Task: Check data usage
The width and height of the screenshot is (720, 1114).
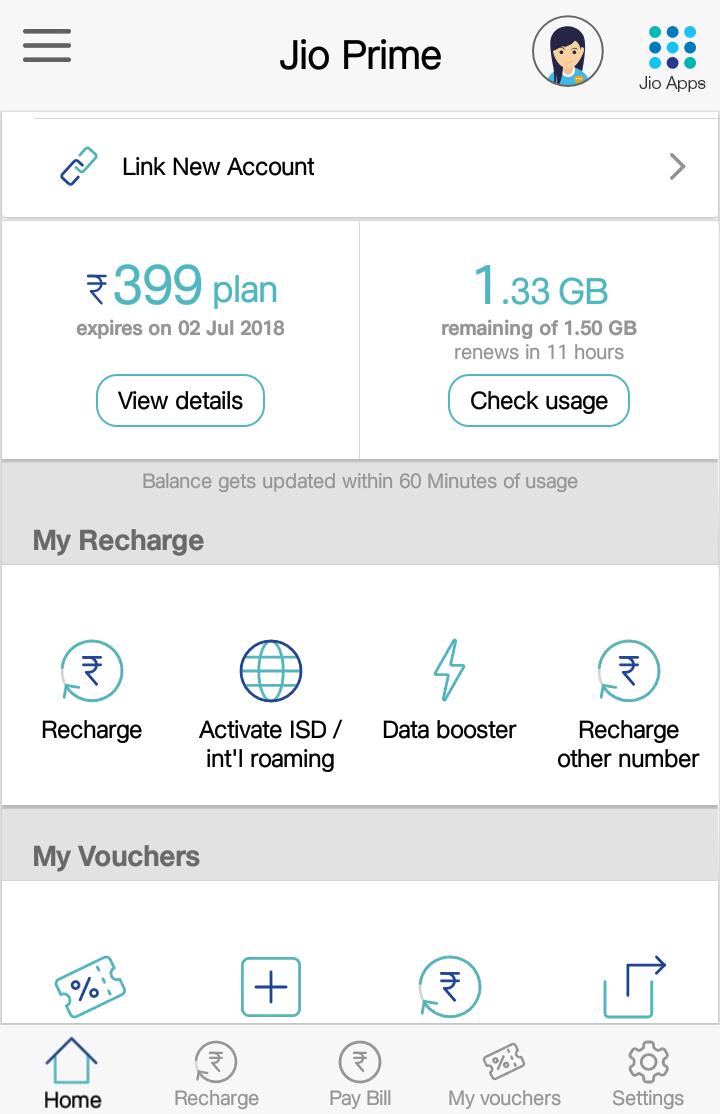Action: [539, 401]
